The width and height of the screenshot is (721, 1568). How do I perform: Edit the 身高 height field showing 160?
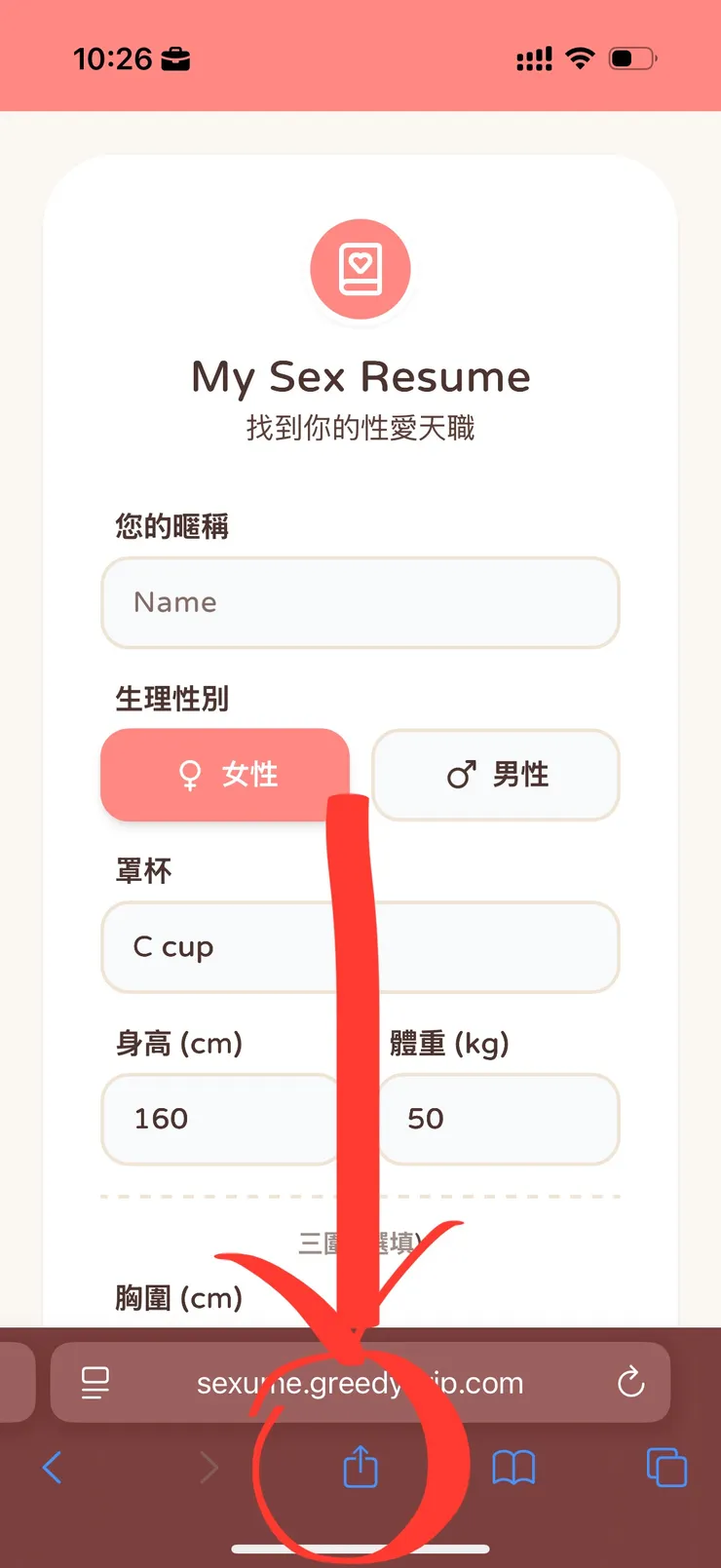tap(218, 1119)
